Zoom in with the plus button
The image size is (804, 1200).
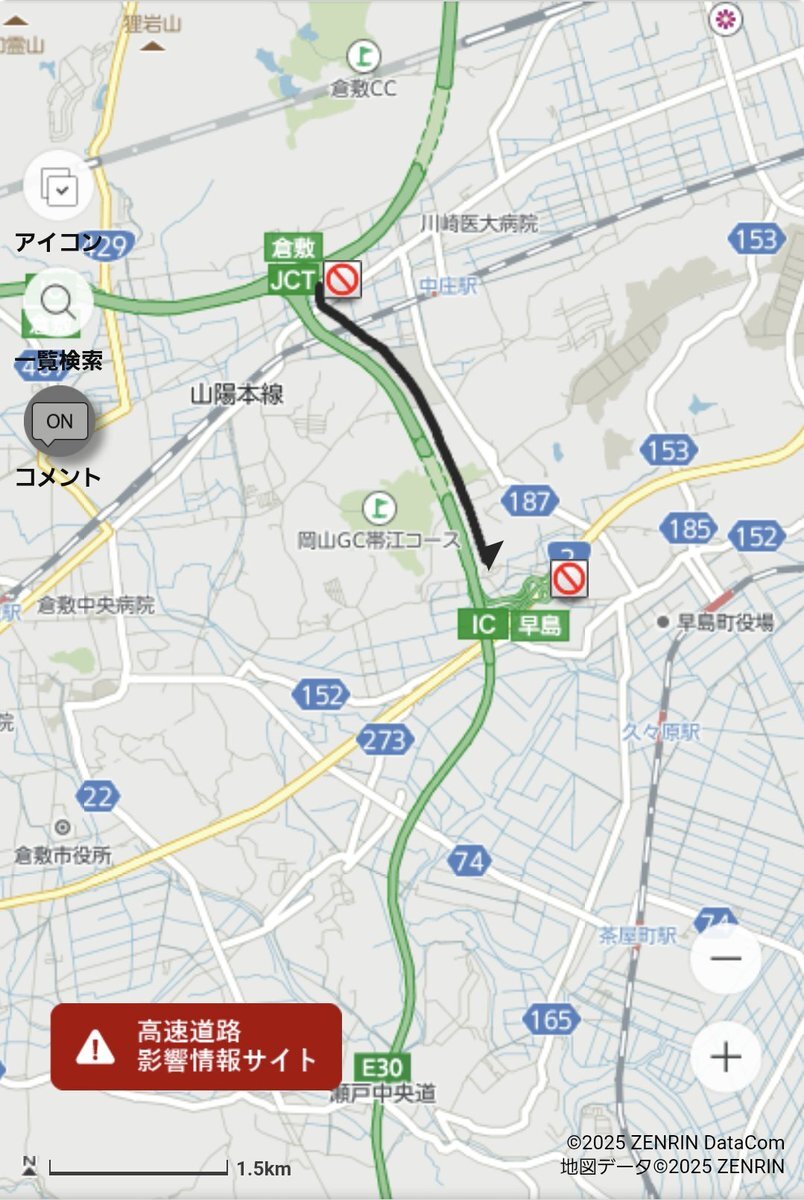pyautogui.click(x=726, y=1057)
